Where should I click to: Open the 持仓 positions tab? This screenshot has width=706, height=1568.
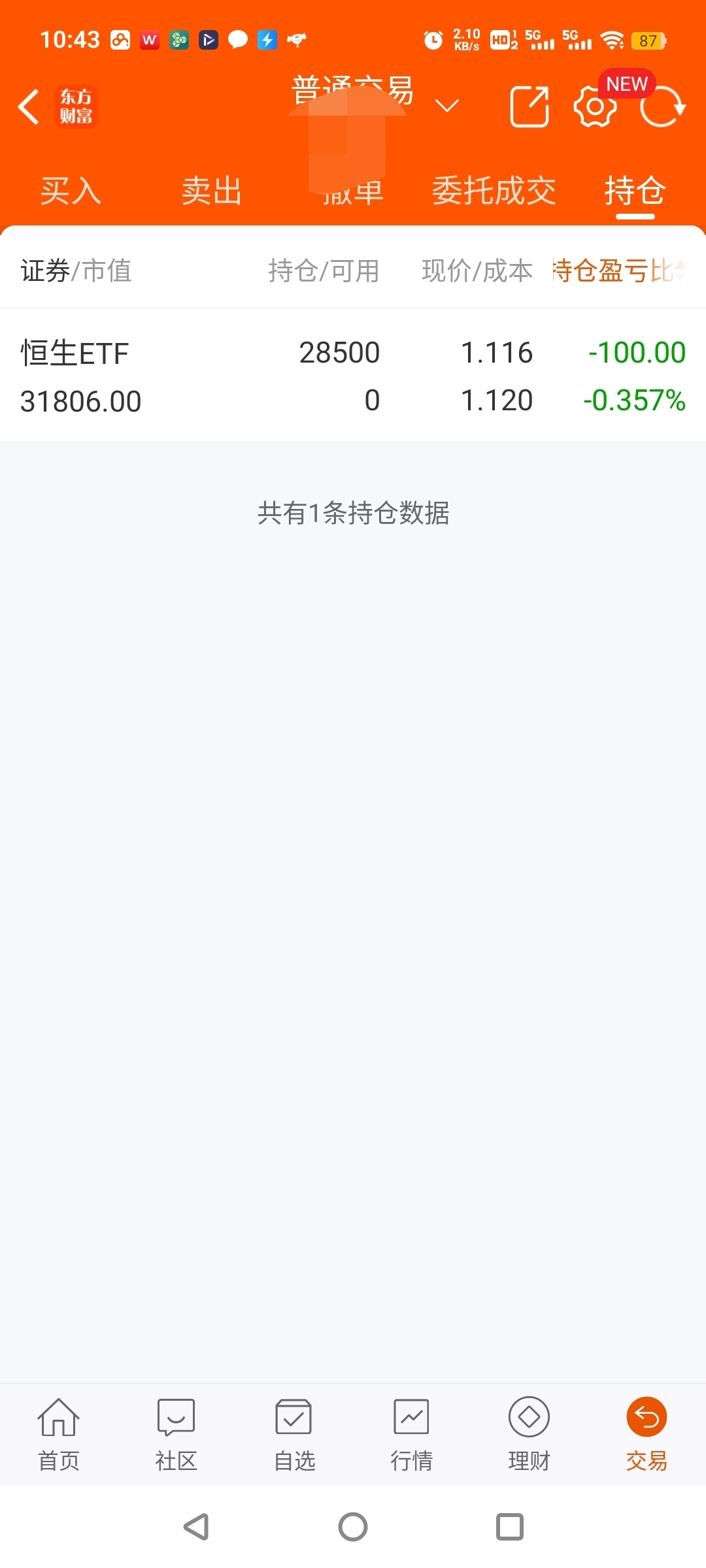coord(633,191)
